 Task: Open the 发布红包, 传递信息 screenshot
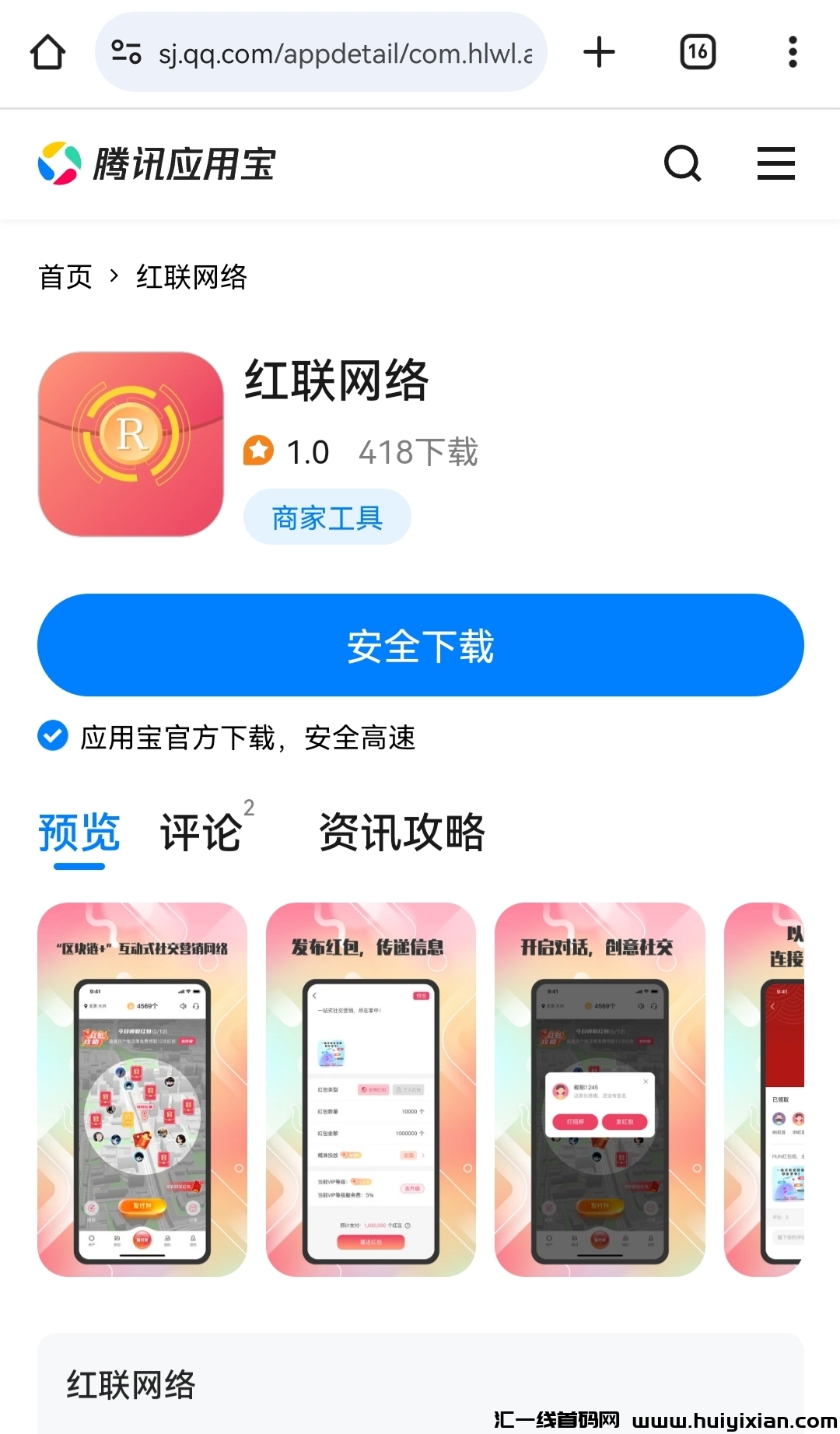click(x=371, y=1089)
